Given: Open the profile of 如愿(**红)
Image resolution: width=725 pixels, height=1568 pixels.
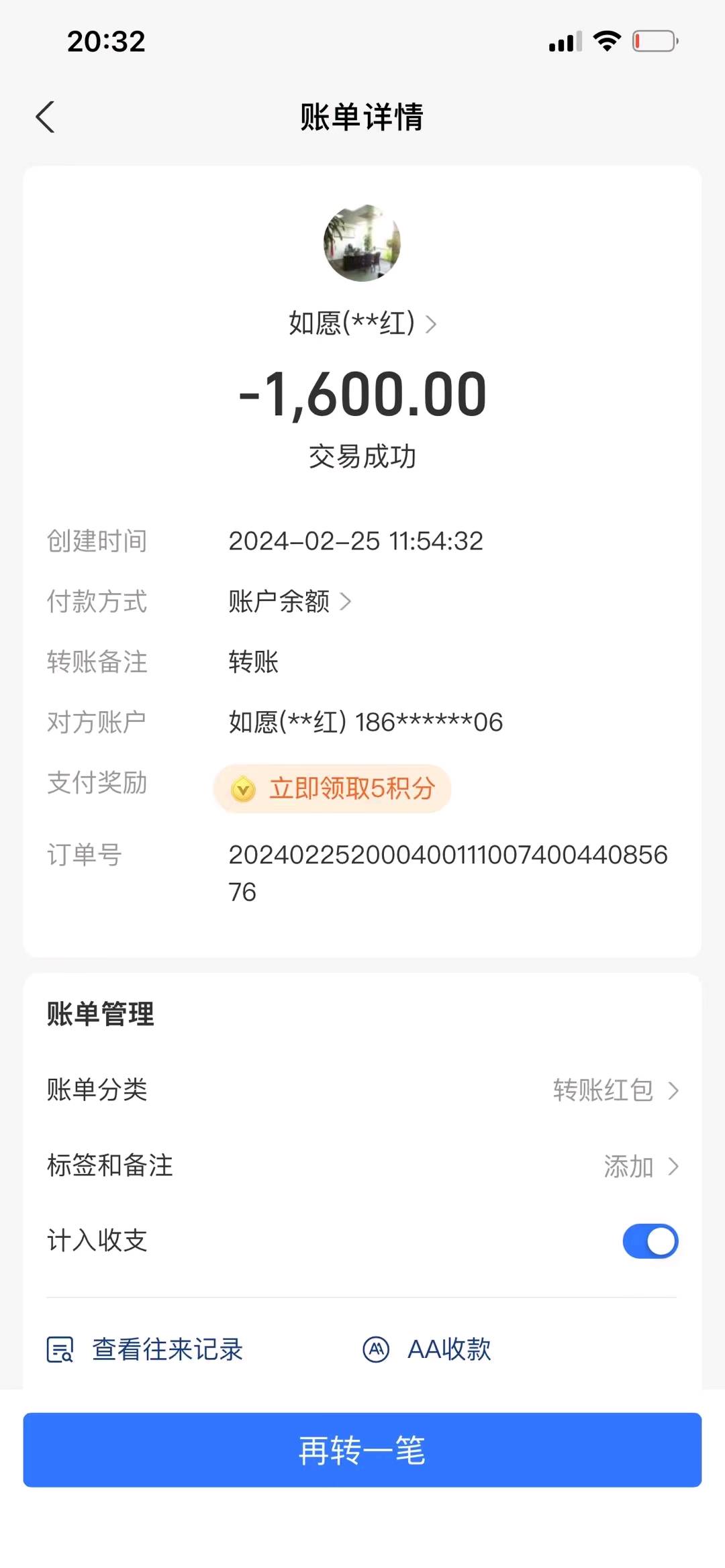Looking at the screenshot, I should 362,323.
